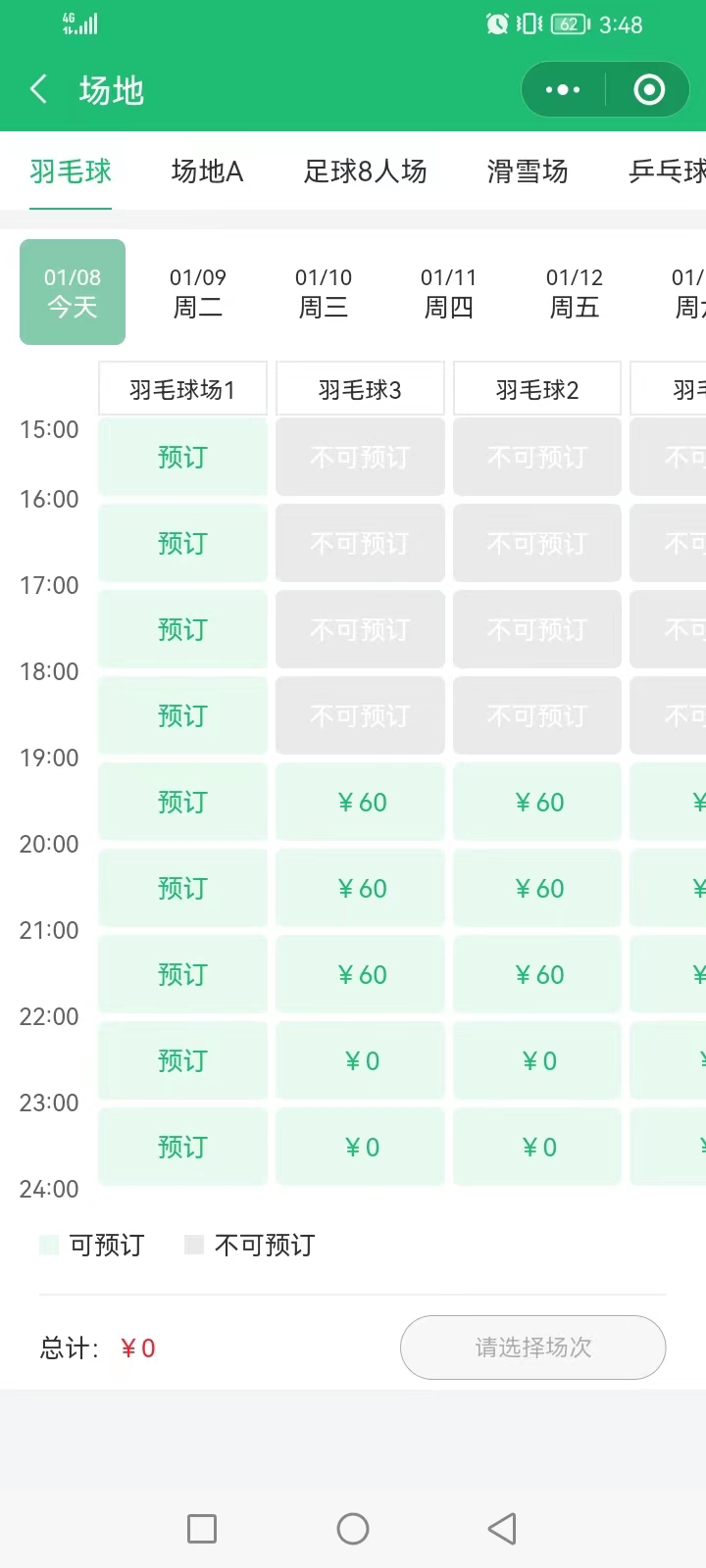Switch to the 场地A tab

207,171
